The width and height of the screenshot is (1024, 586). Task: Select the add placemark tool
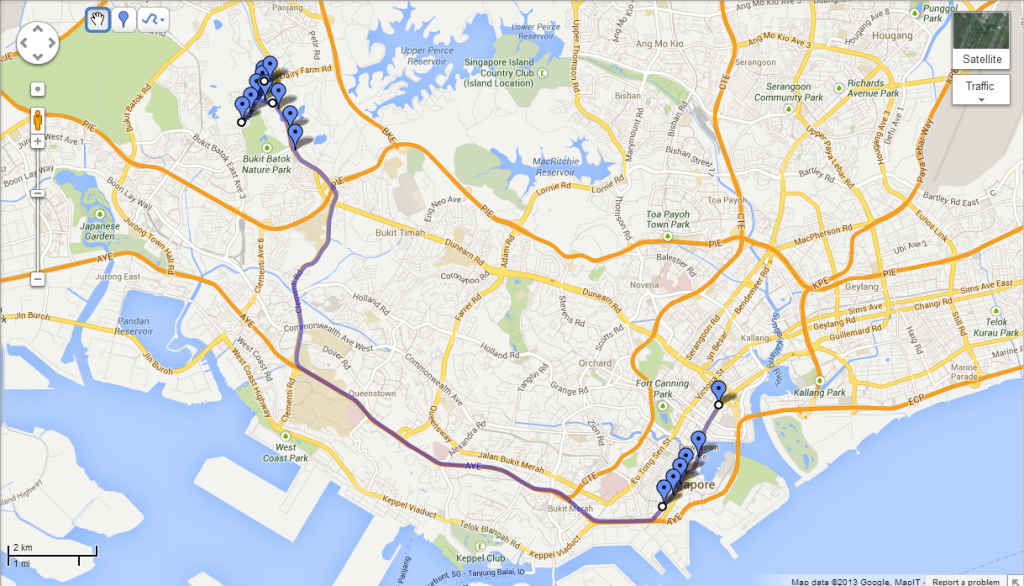tap(124, 19)
